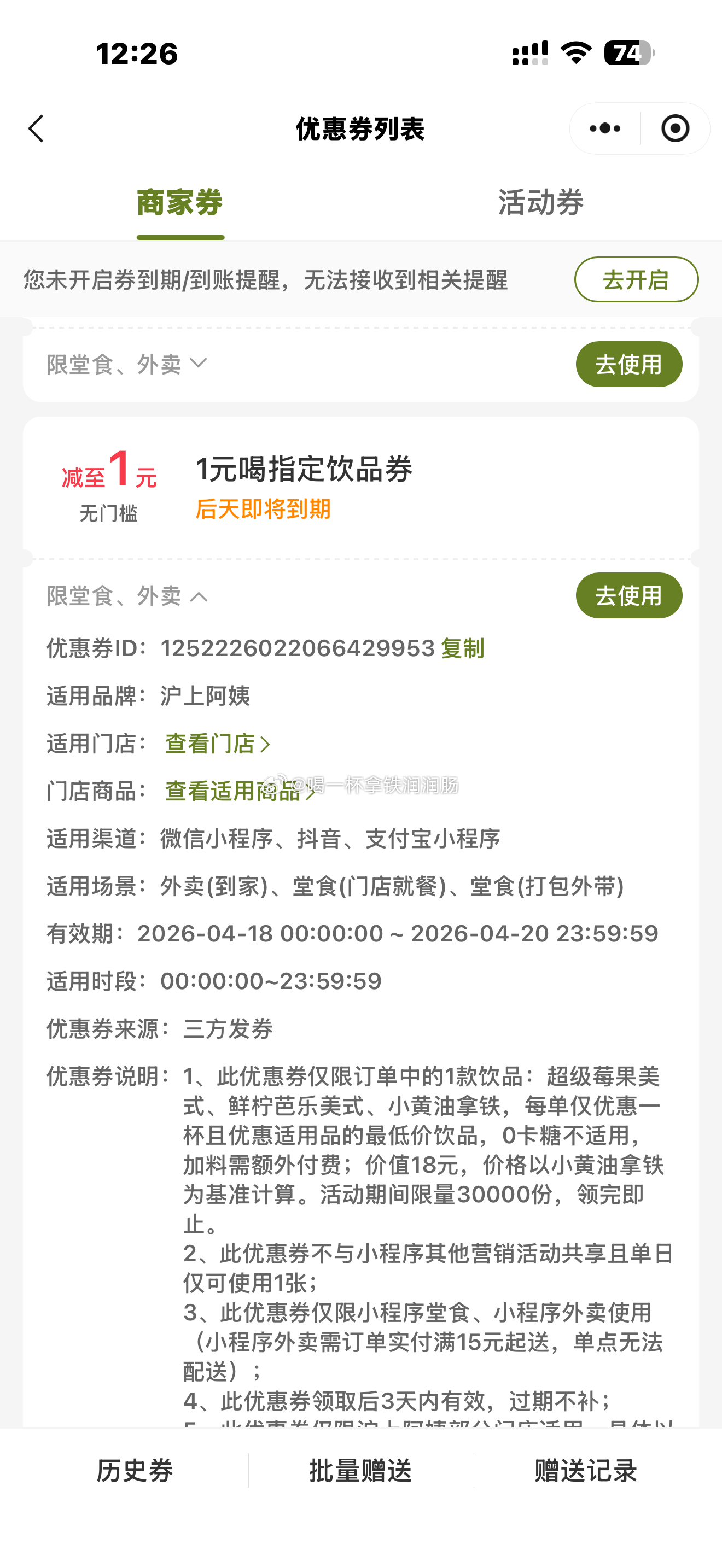Go back from the coupon list
Image resolution: width=722 pixels, height=1568 pixels.
(x=37, y=128)
